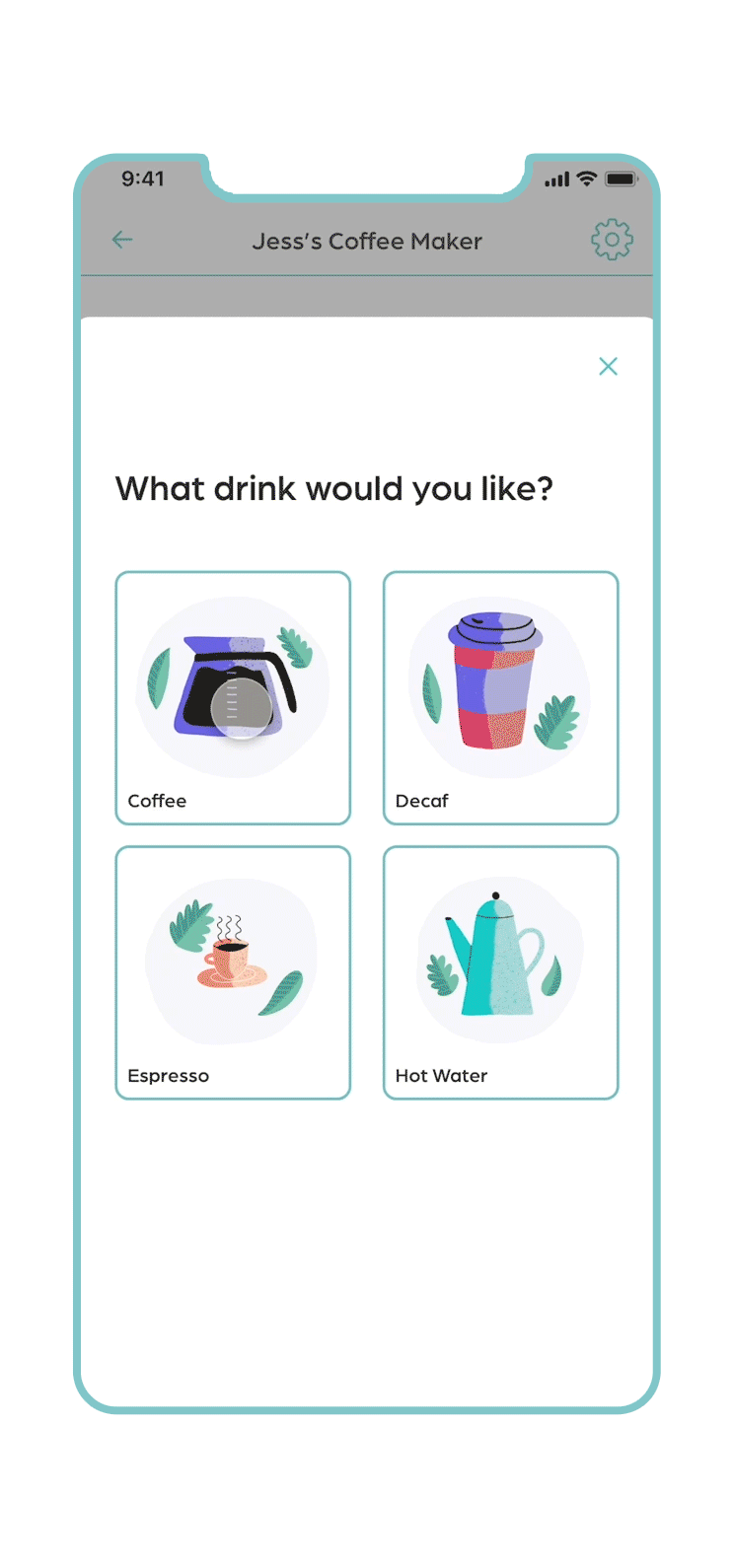Go back using the header arrow
Image resolution: width=734 pixels, height=1568 pixels.
pyautogui.click(x=122, y=240)
